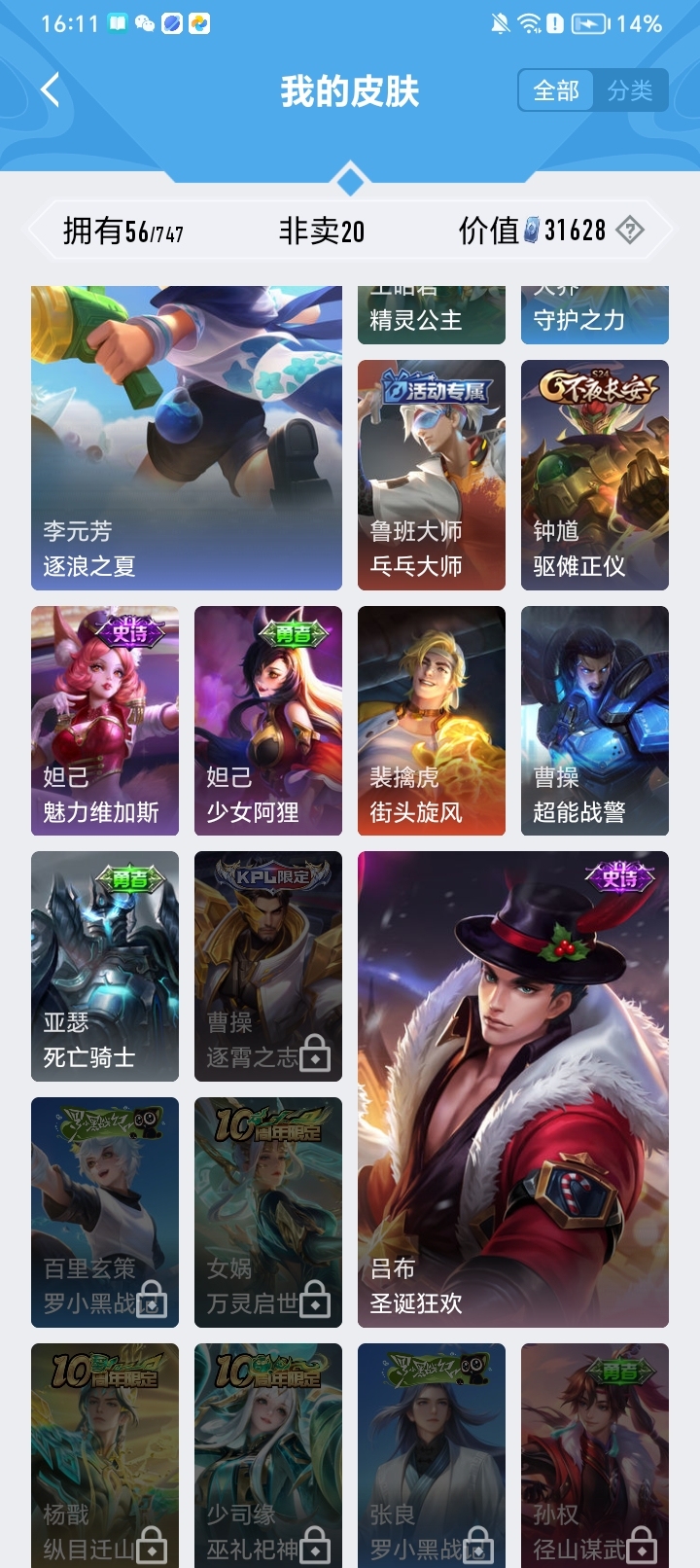
Task: Open 亚瑟 死亡骑士 skin card
Action: [105, 966]
